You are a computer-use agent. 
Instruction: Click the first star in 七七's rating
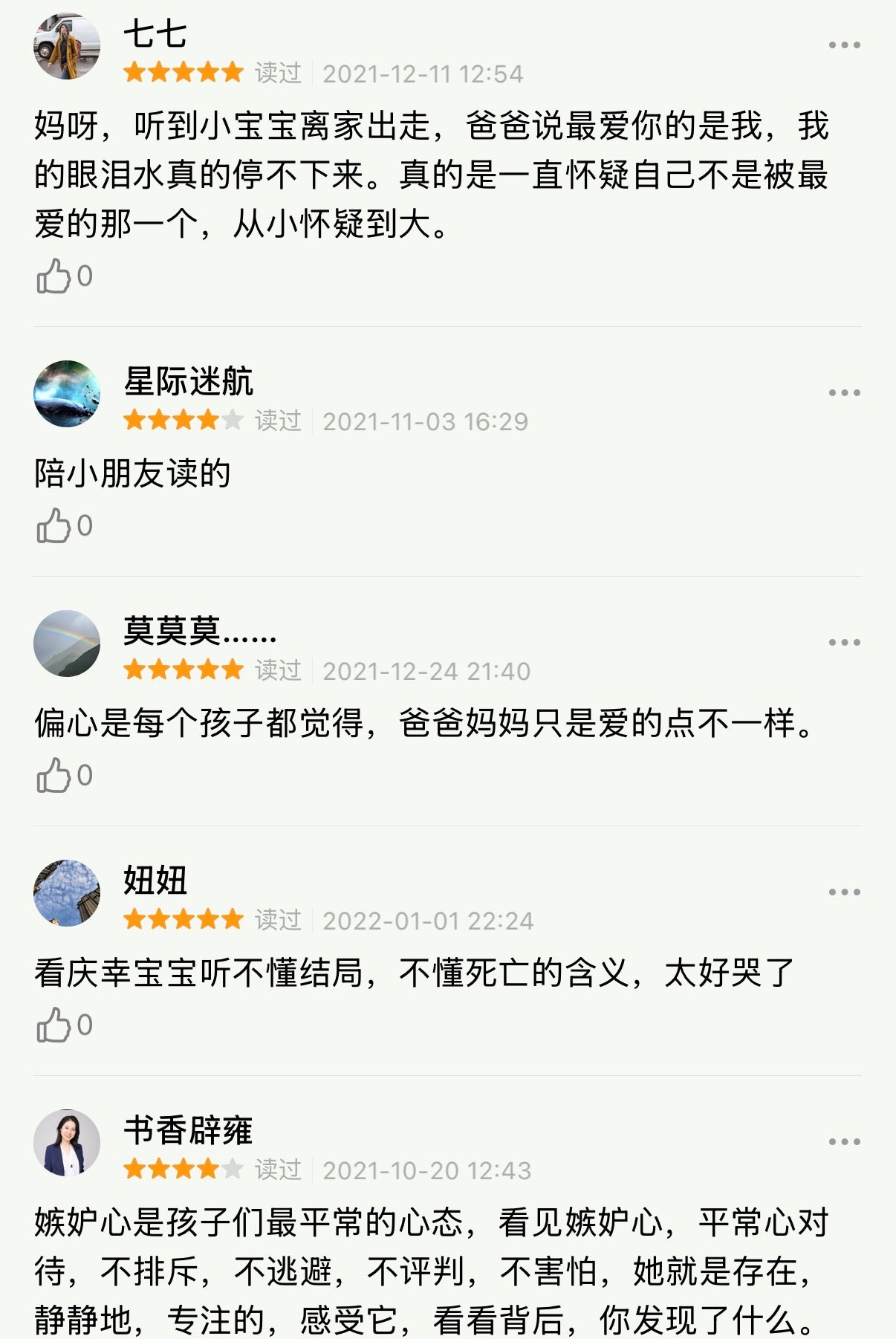pyautogui.click(x=134, y=72)
